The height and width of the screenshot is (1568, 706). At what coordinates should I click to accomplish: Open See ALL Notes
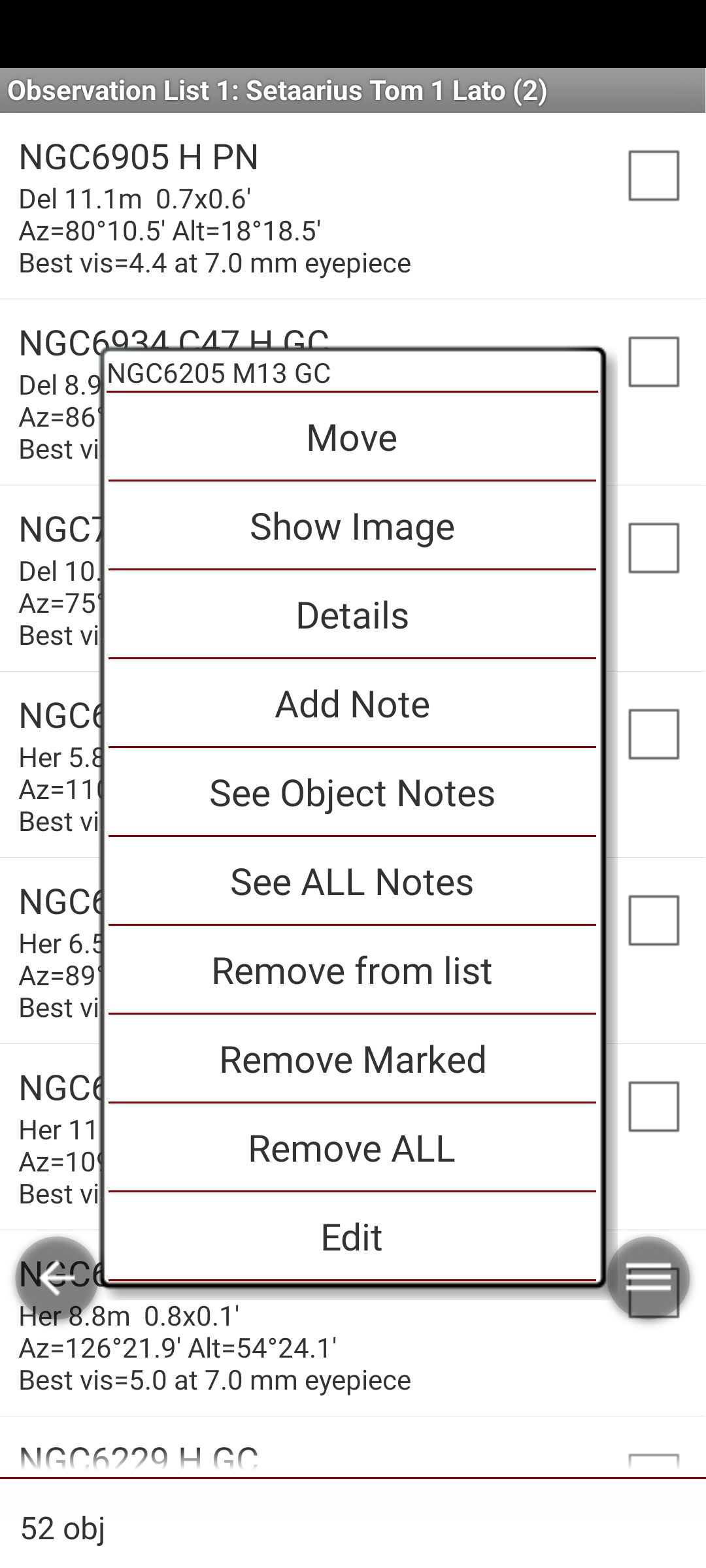352,881
